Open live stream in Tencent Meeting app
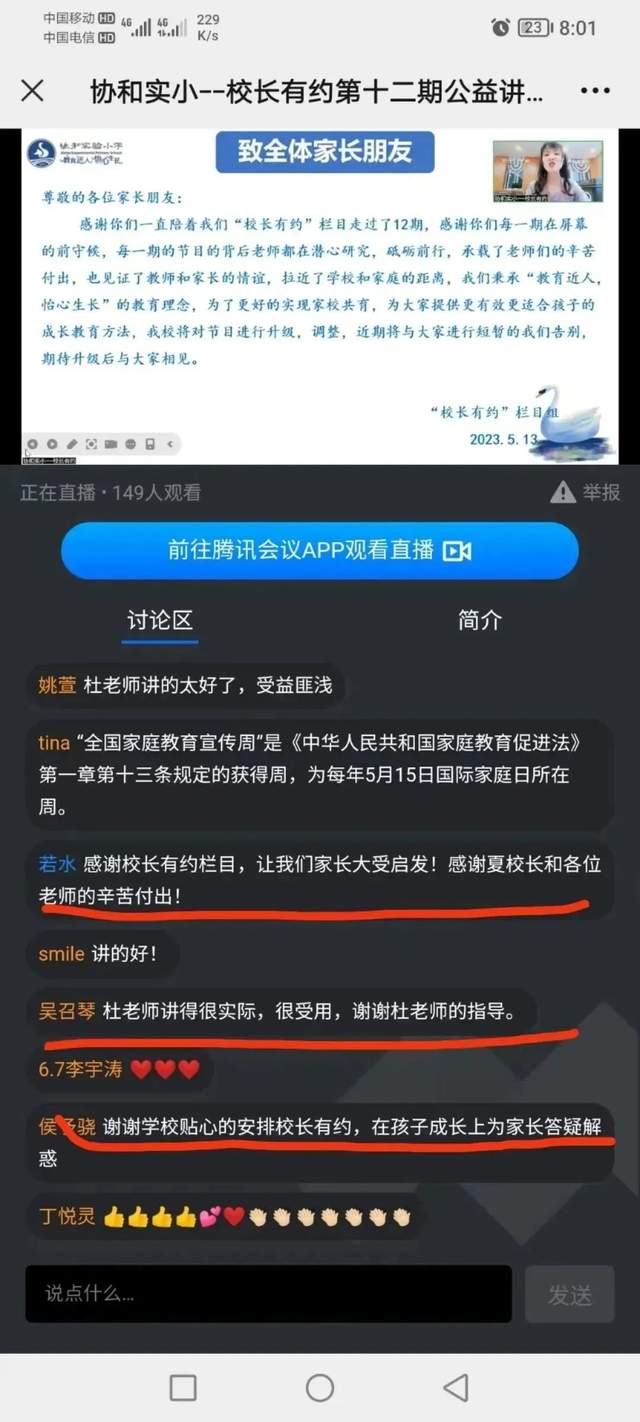Viewport: 640px width, 1422px height. (x=320, y=550)
